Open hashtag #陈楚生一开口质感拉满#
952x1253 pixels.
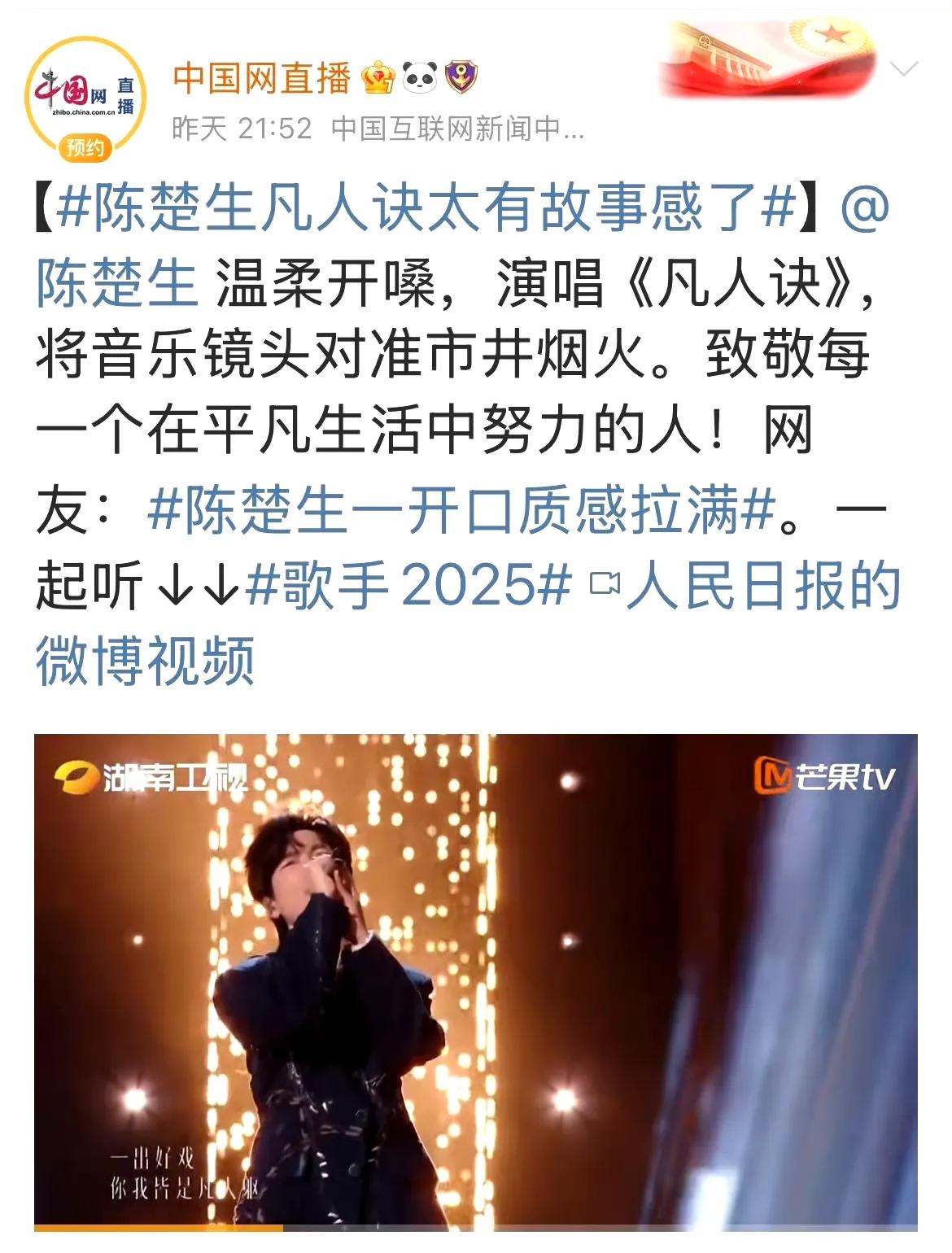[461, 510]
